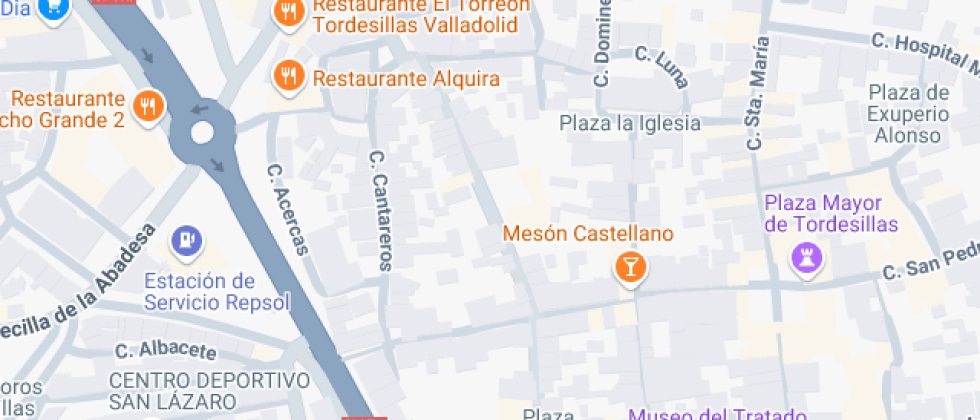
Task: Select the Mesón Castellano bar pin
Action: click(x=631, y=267)
